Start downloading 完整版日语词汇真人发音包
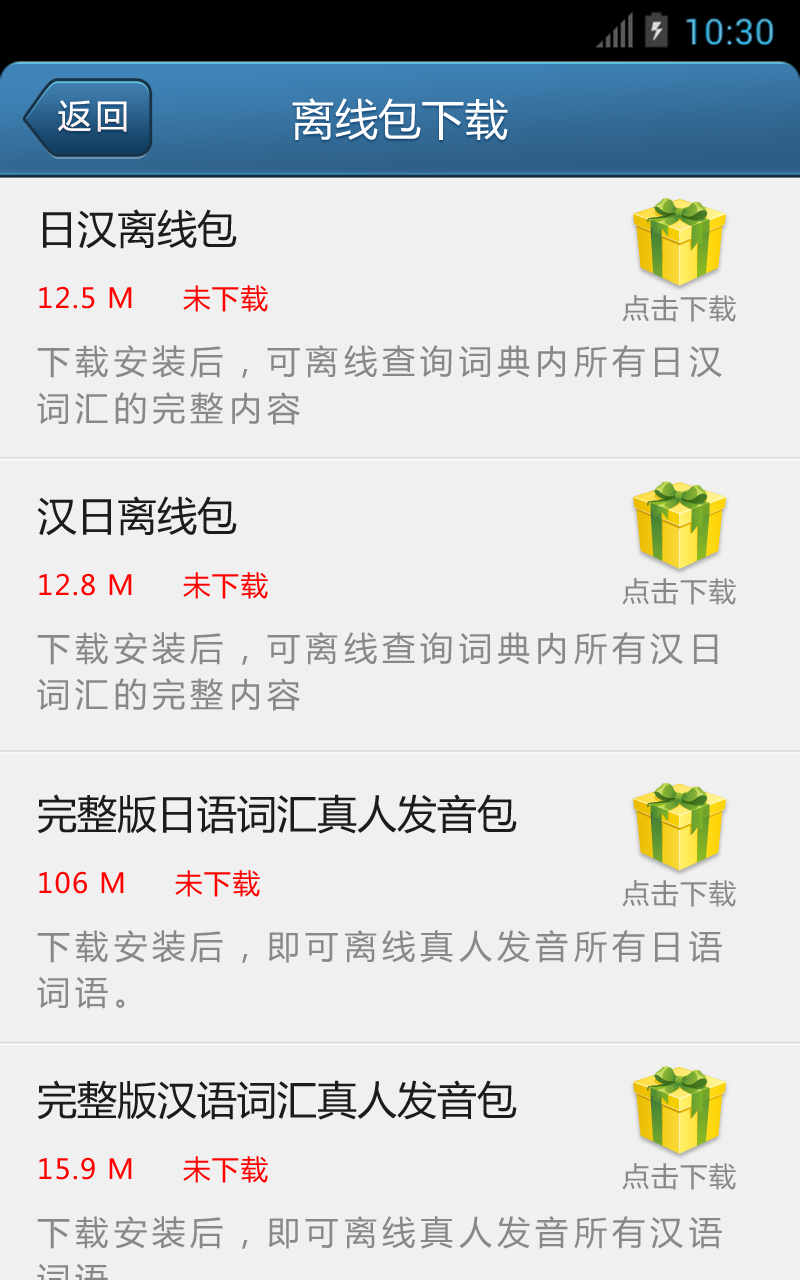800x1280 pixels. (x=679, y=828)
